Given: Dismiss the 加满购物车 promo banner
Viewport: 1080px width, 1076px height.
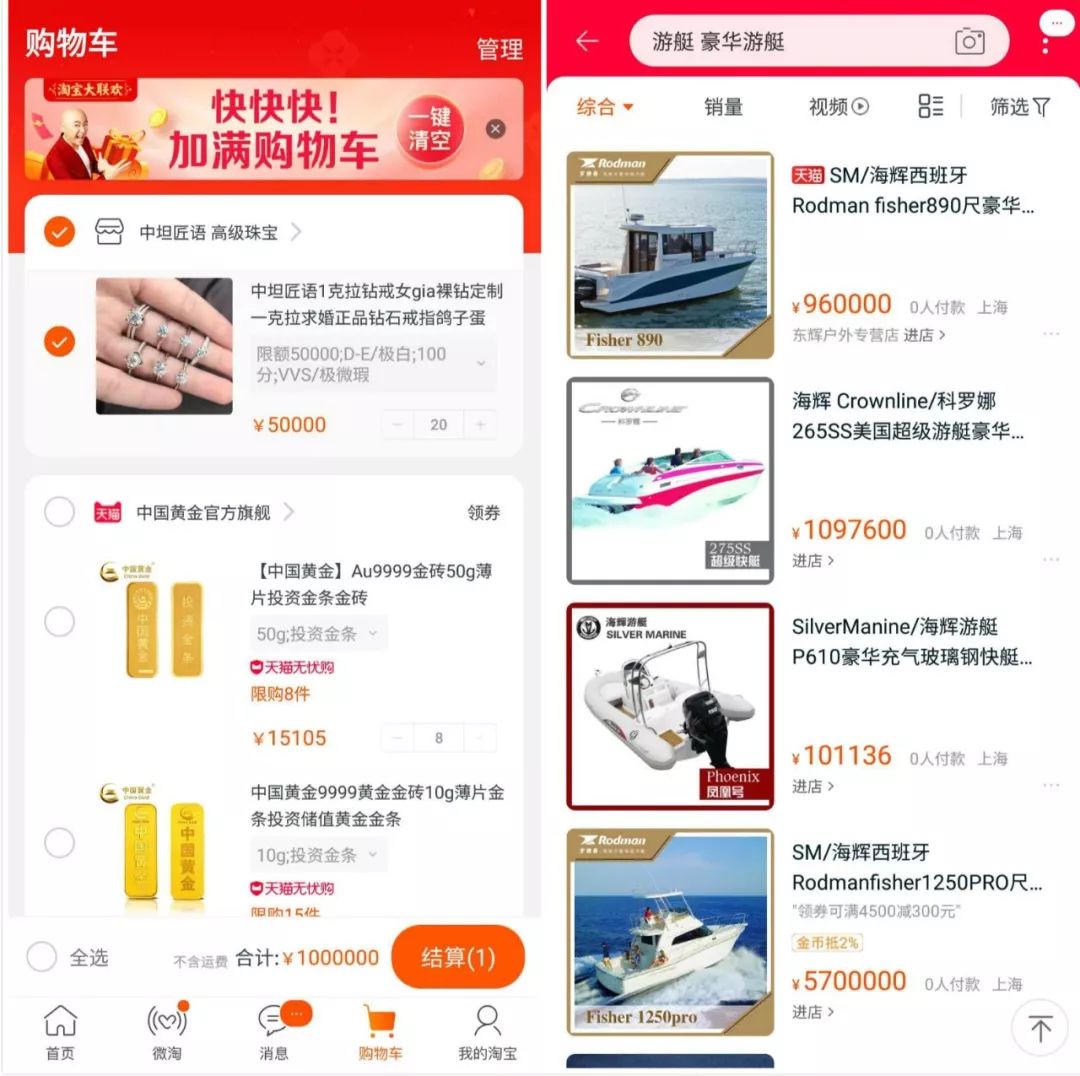Looking at the screenshot, I should tap(496, 129).
